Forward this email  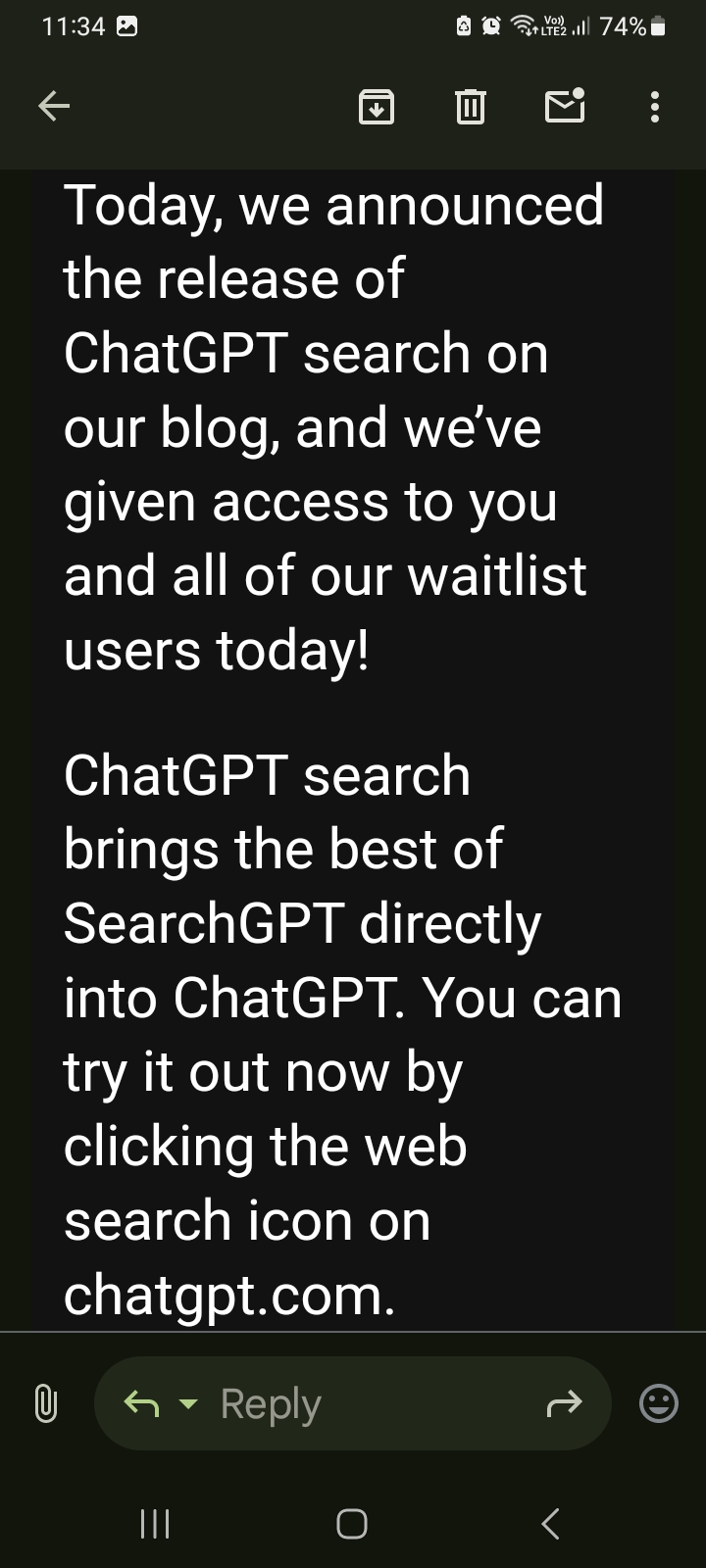[x=564, y=1404]
